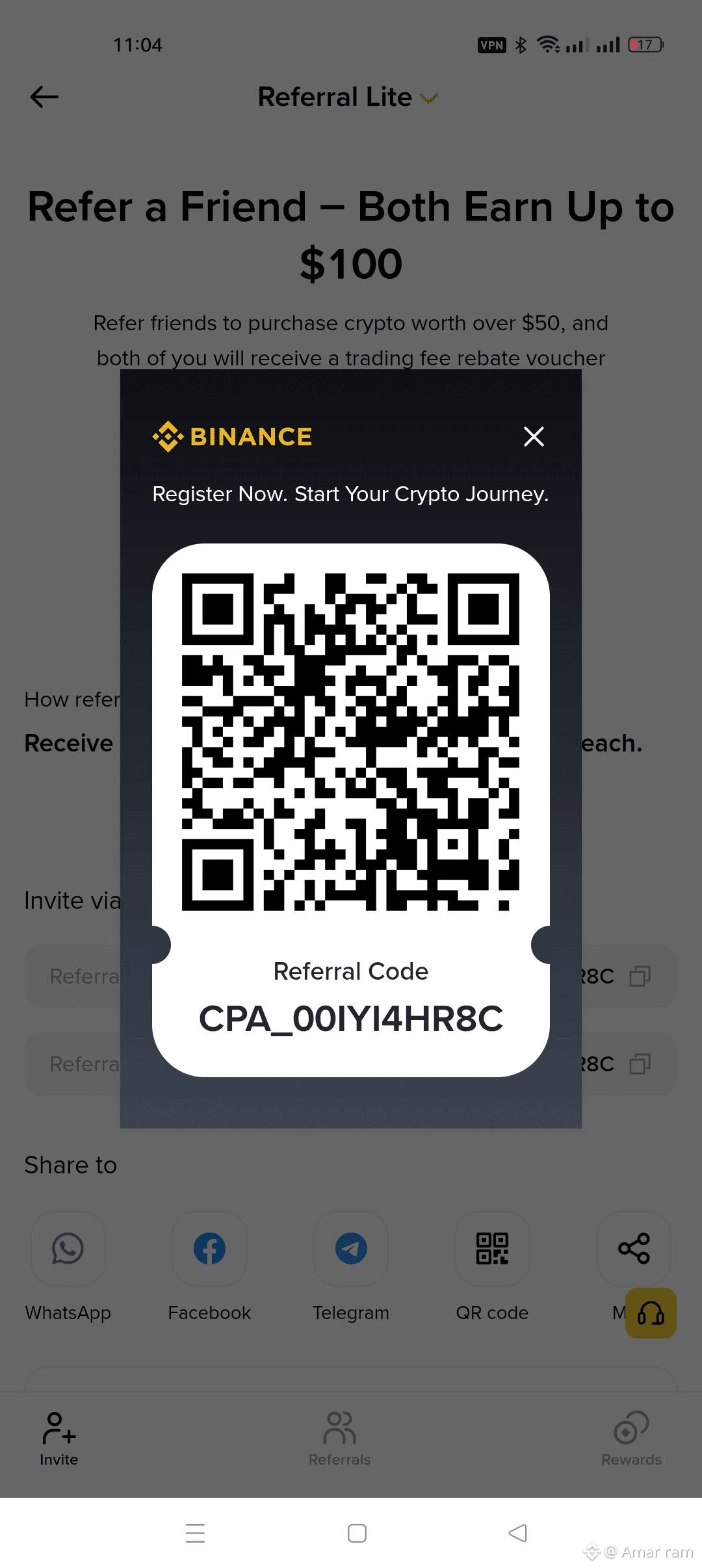Share referral through Telegram
This screenshot has width=702, height=1568.
coord(351,1249)
